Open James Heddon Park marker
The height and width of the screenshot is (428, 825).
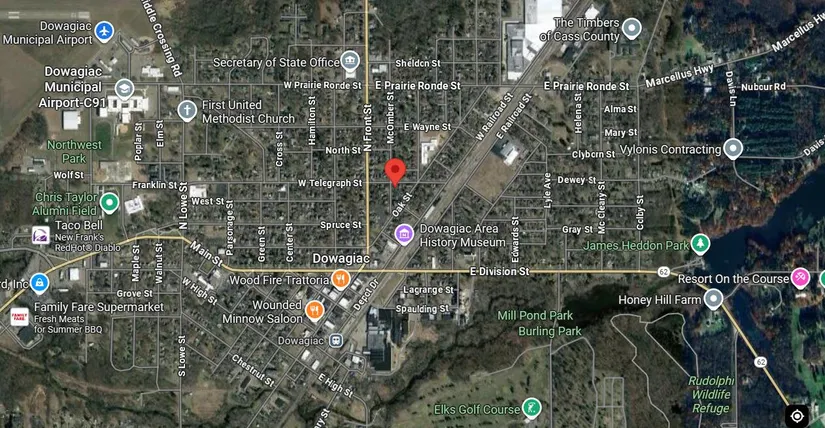701,244
